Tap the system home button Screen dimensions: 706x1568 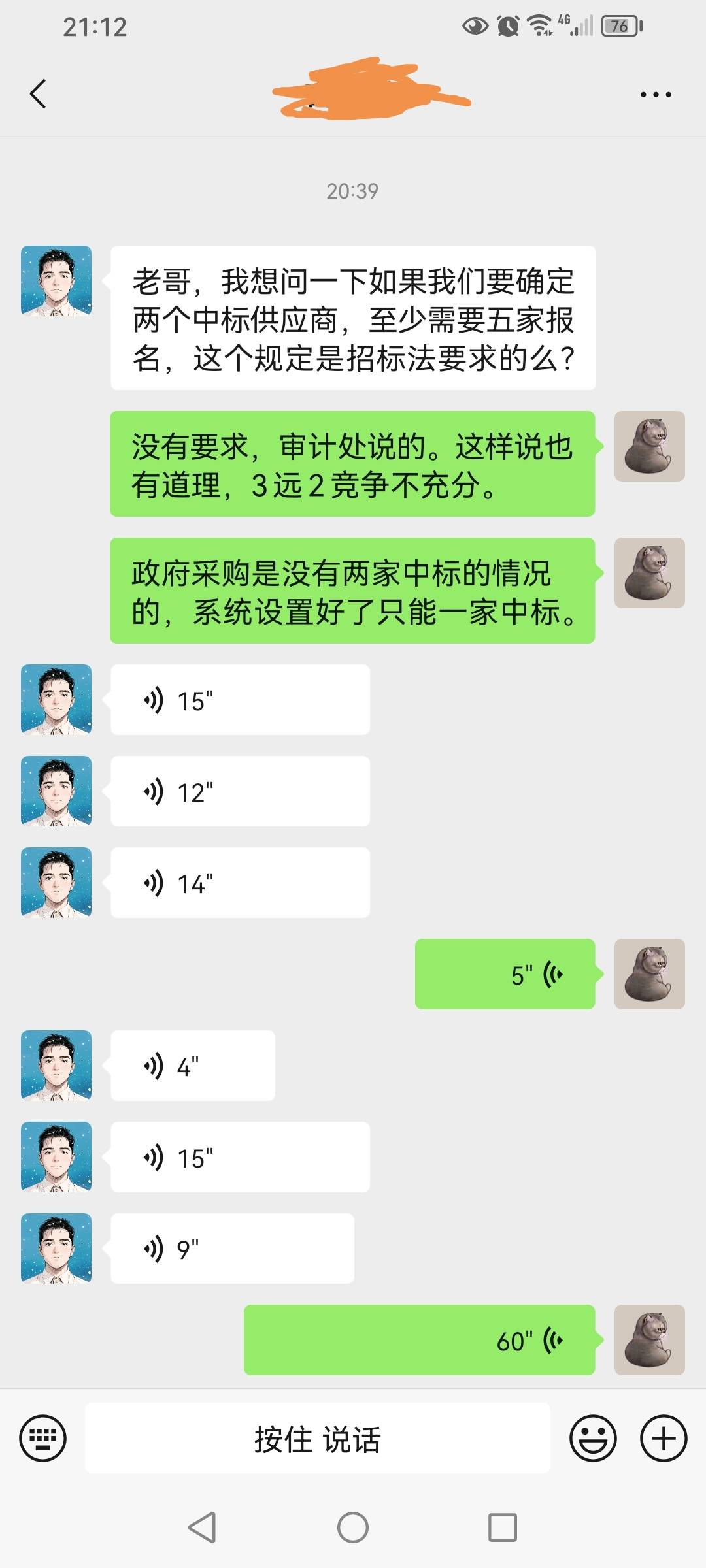coord(353,1527)
